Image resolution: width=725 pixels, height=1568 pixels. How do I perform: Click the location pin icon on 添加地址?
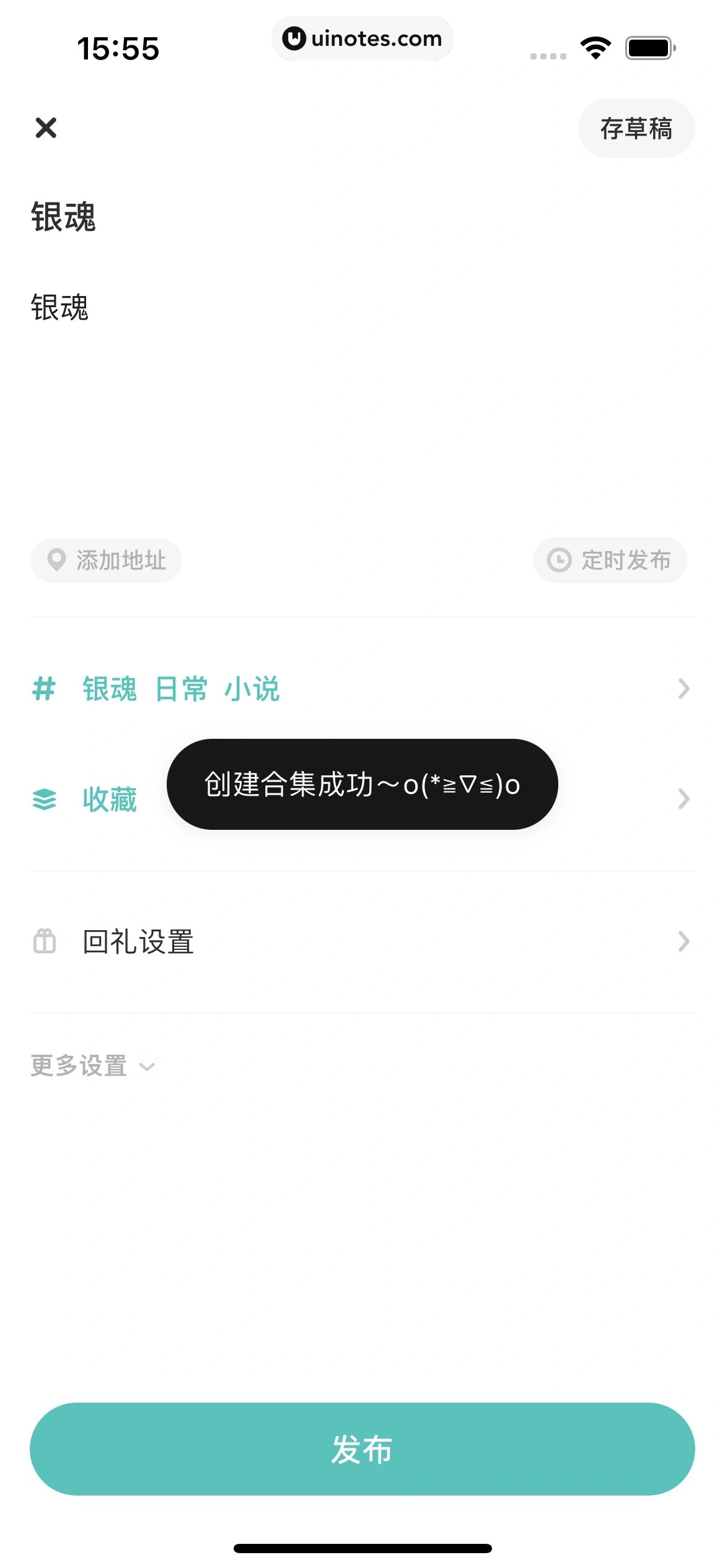[x=57, y=560]
